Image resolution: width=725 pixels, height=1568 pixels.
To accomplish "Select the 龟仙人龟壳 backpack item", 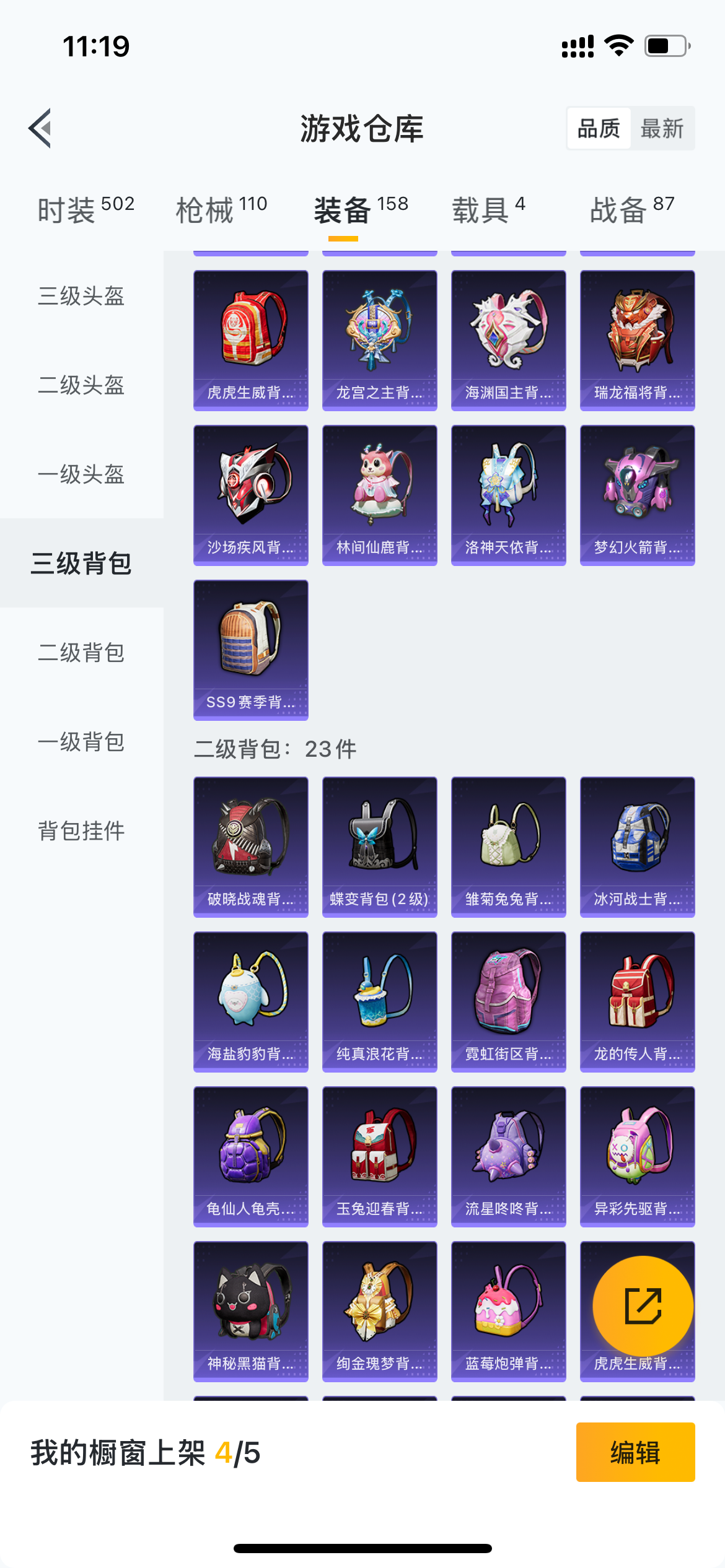I will coord(251,1157).
